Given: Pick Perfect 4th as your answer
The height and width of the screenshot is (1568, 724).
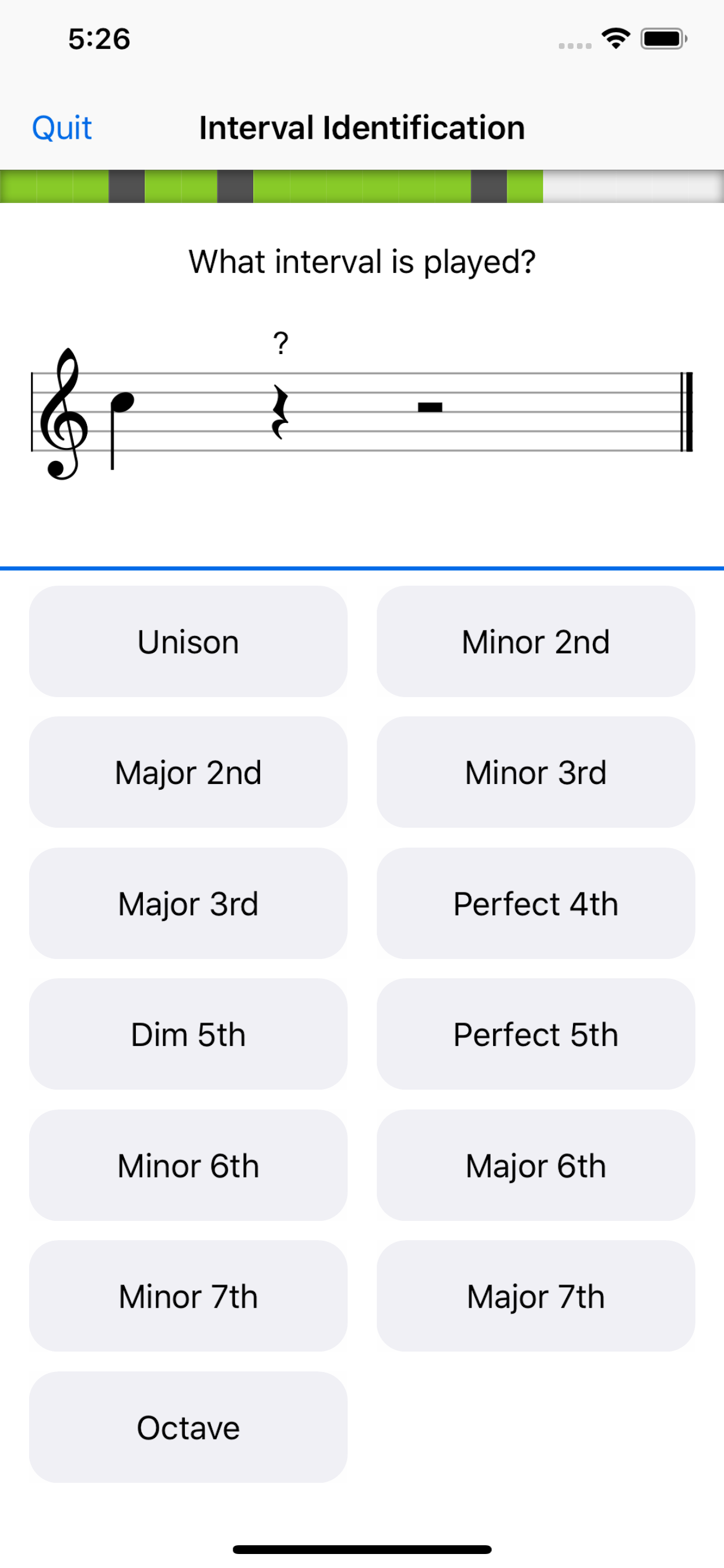Looking at the screenshot, I should tap(536, 904).
